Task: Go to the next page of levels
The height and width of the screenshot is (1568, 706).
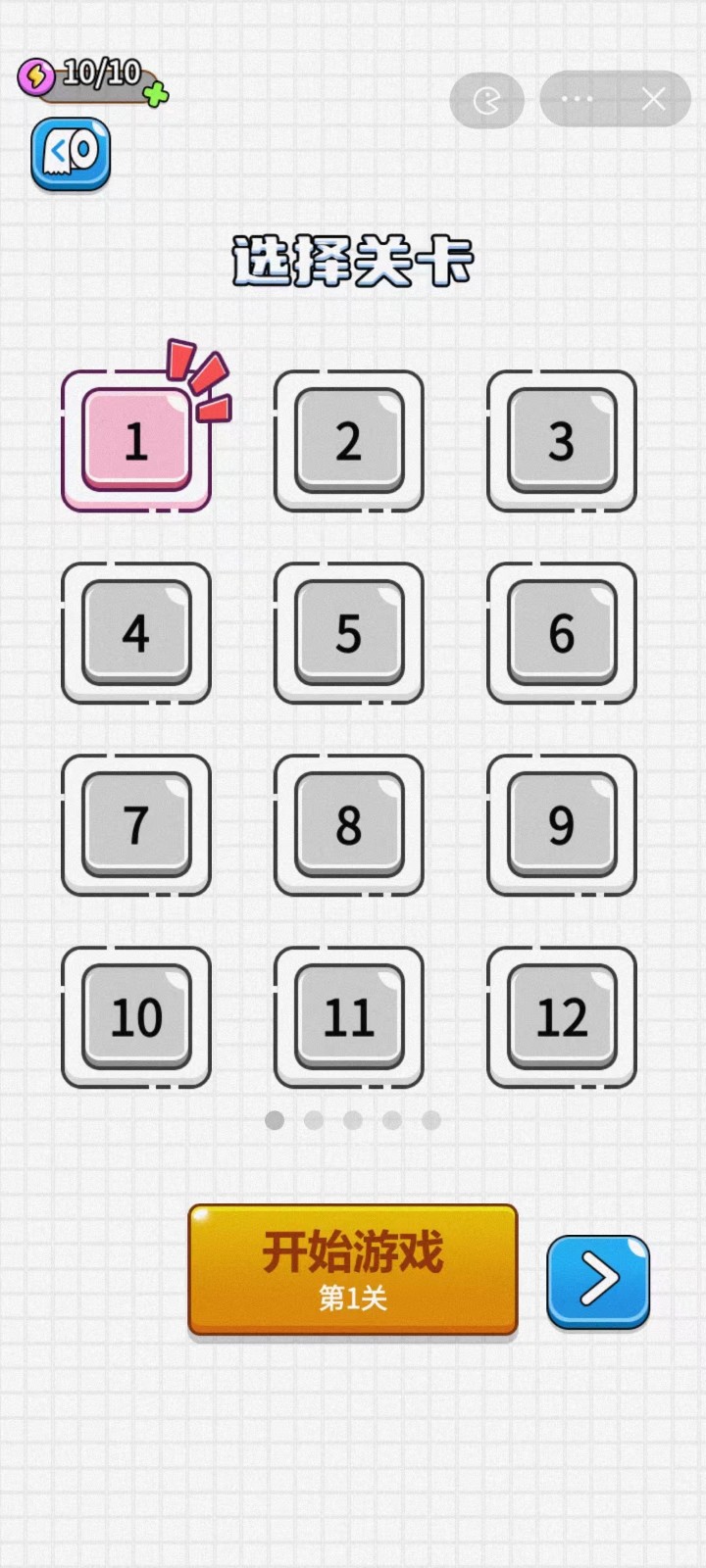Action: 598,1281
